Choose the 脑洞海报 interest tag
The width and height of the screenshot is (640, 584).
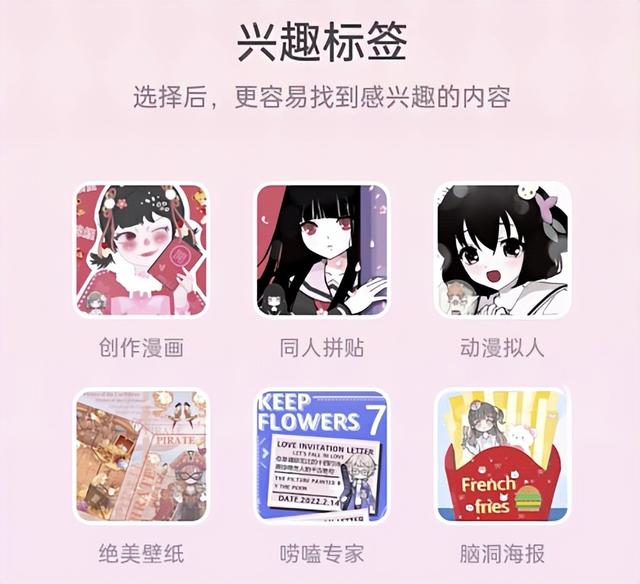[503, 456]
